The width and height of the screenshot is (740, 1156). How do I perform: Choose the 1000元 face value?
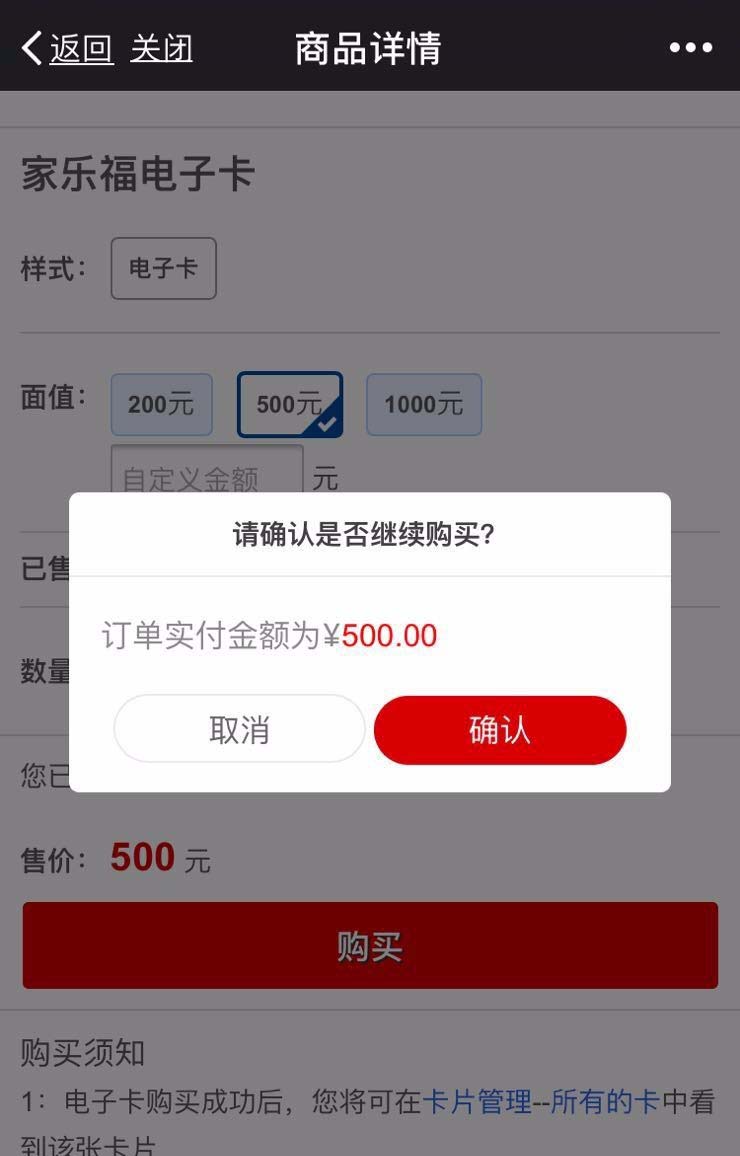click(423, 404)
